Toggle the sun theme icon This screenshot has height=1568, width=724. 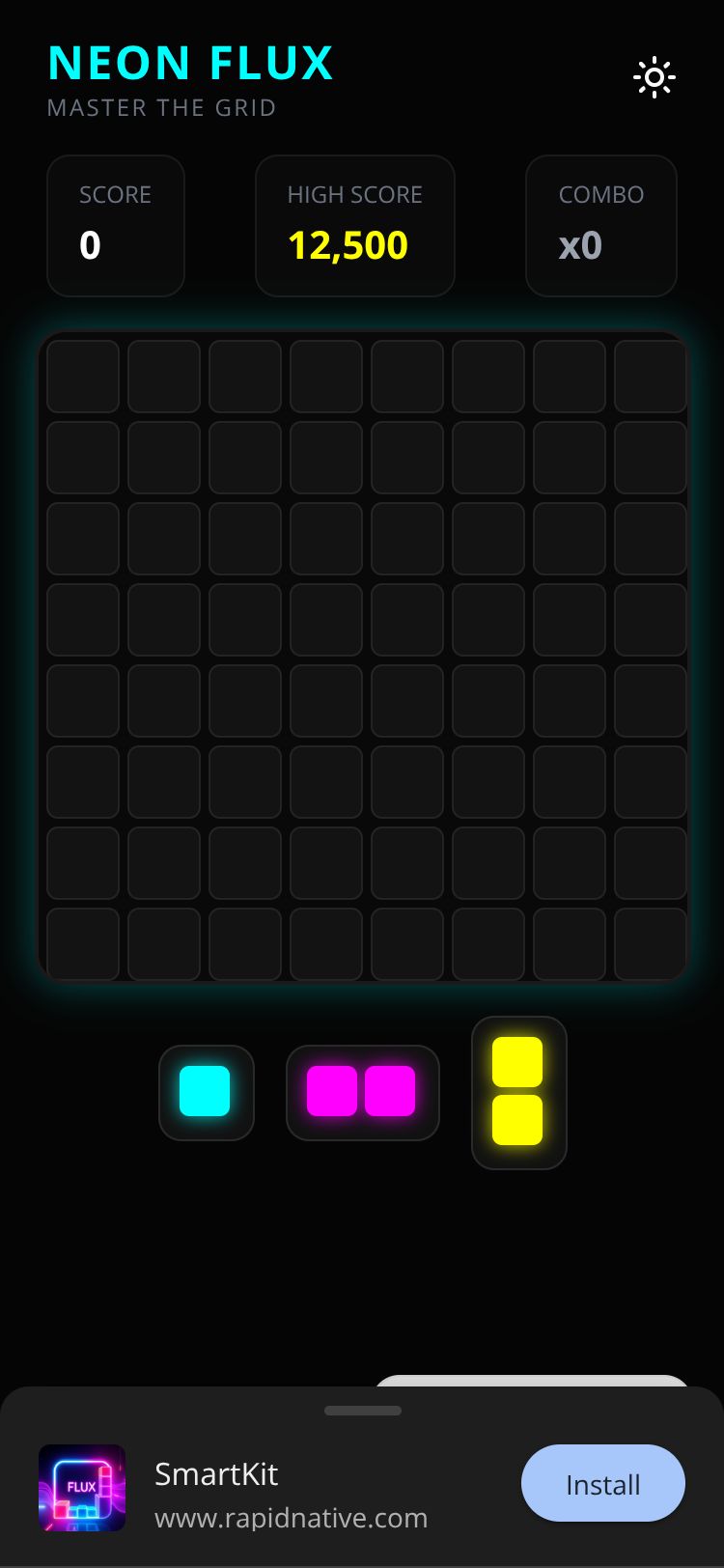(654, 77)
